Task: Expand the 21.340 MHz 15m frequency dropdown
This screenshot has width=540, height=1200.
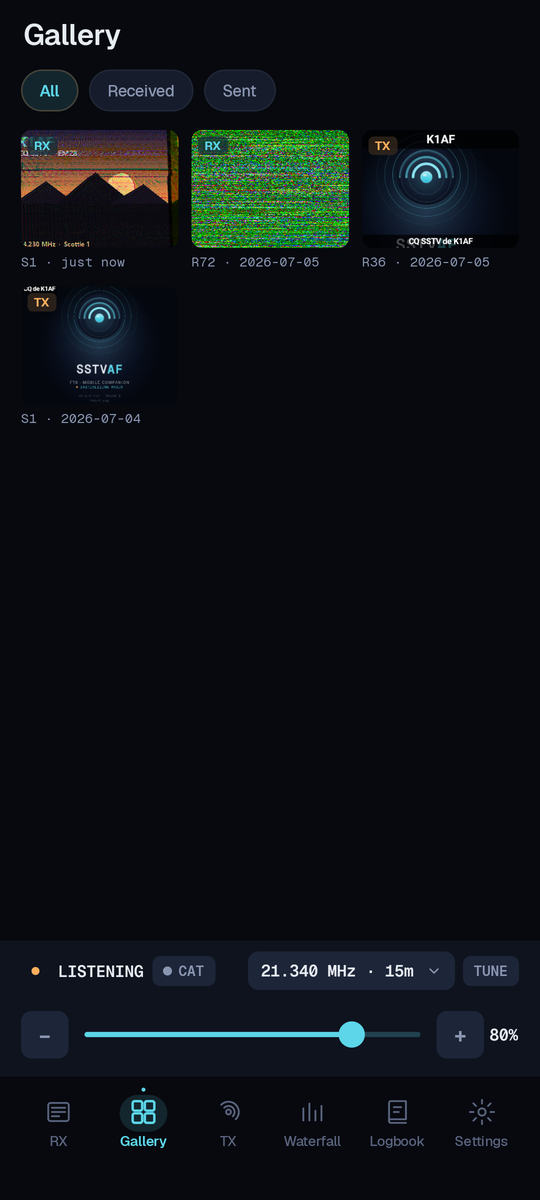Action: tap(351, 971)
